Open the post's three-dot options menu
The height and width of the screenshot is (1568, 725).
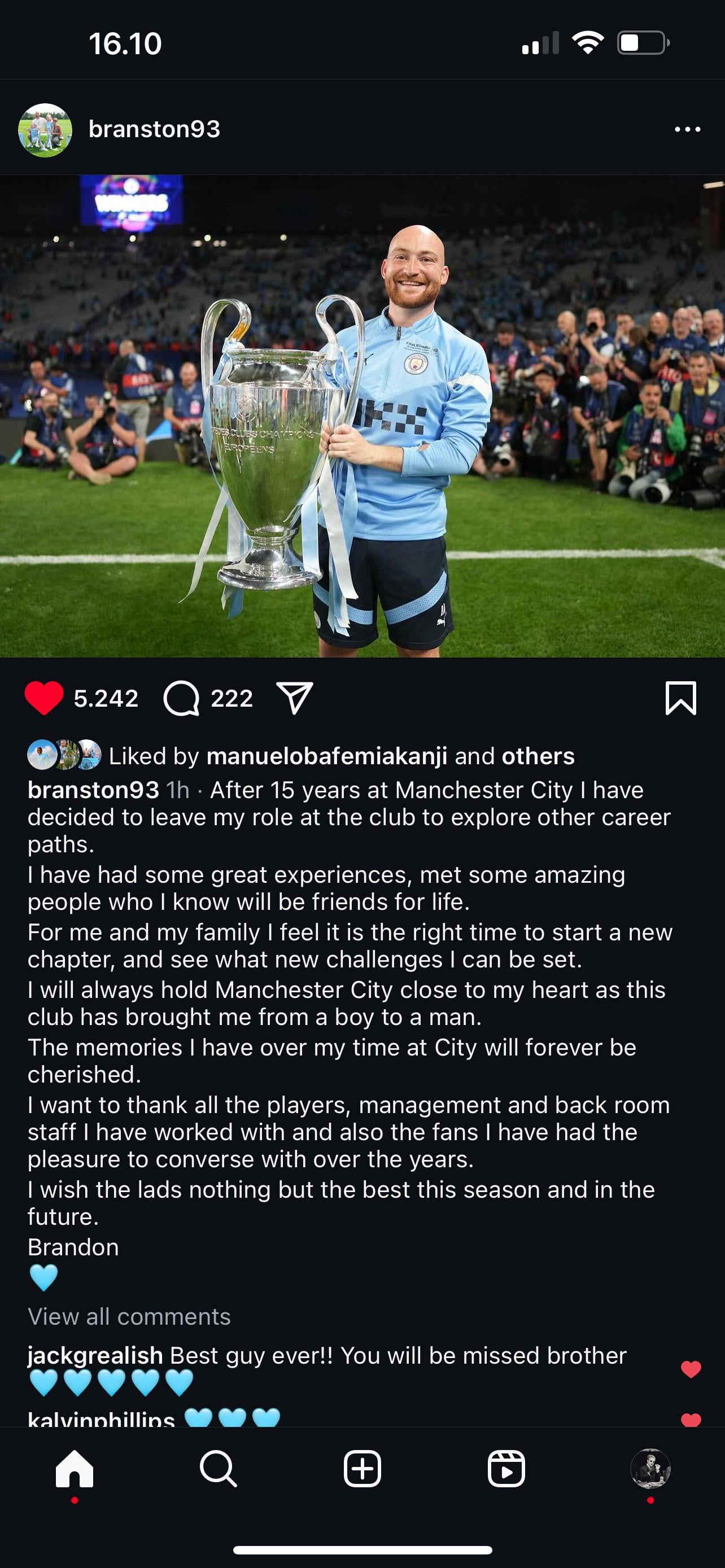coord(687,129)
